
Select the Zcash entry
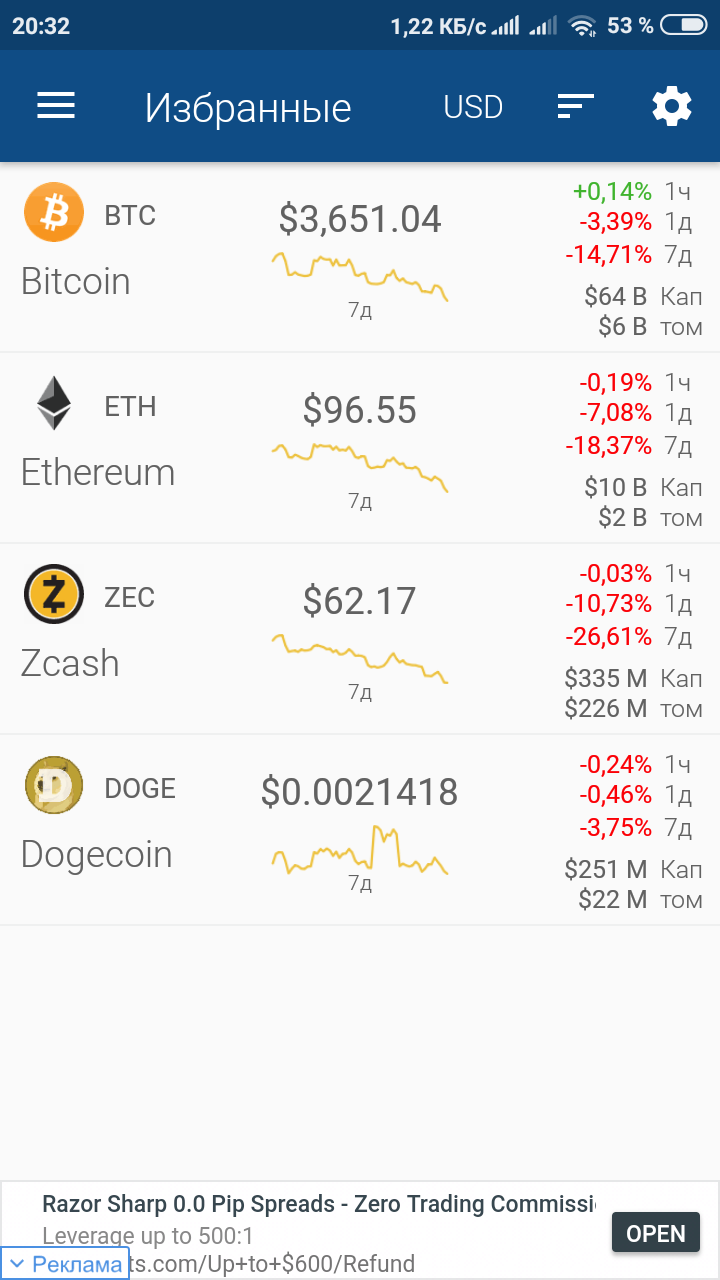click(x=360, y=640)
